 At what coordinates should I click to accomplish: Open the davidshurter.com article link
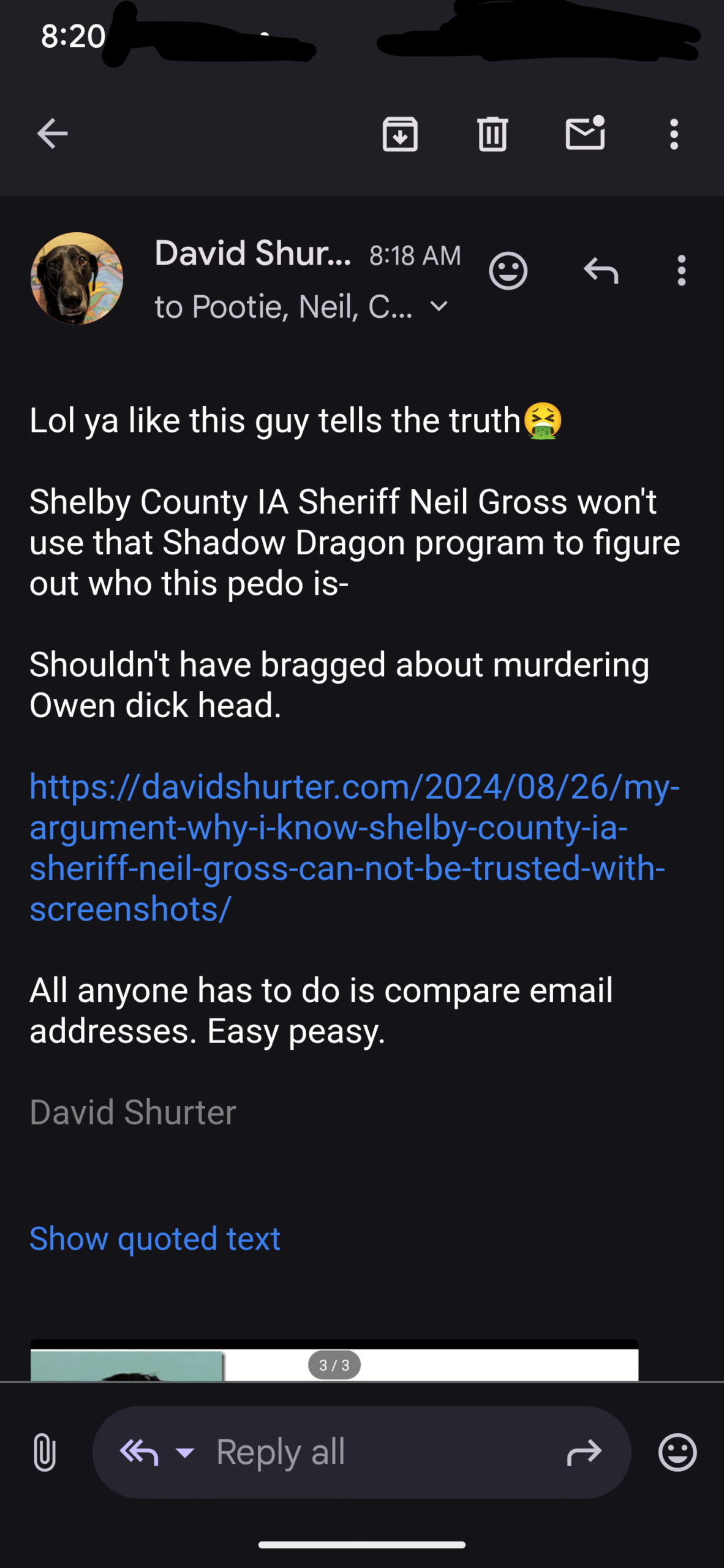[354, 848]
